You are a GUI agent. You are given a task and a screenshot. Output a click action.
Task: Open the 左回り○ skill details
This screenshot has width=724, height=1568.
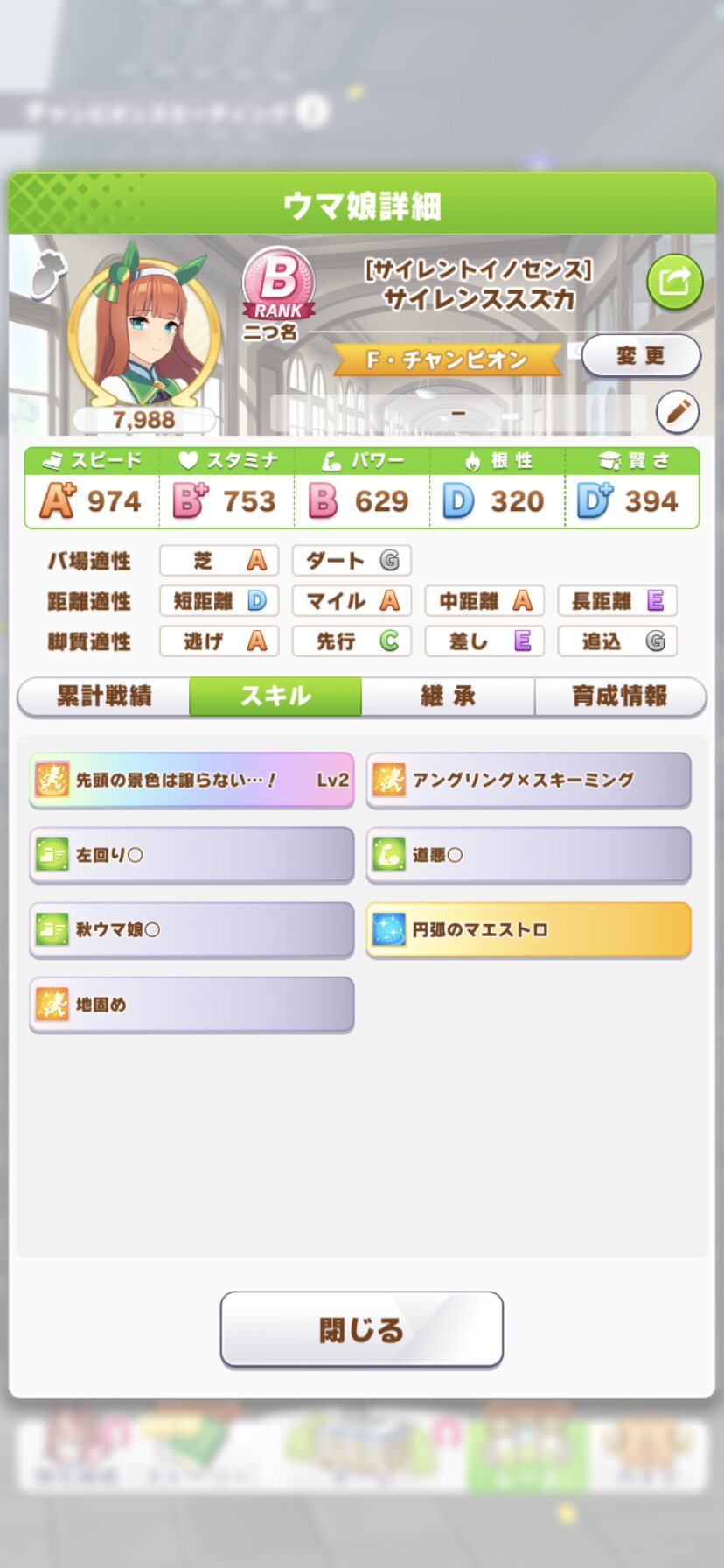tap(191, 855)
